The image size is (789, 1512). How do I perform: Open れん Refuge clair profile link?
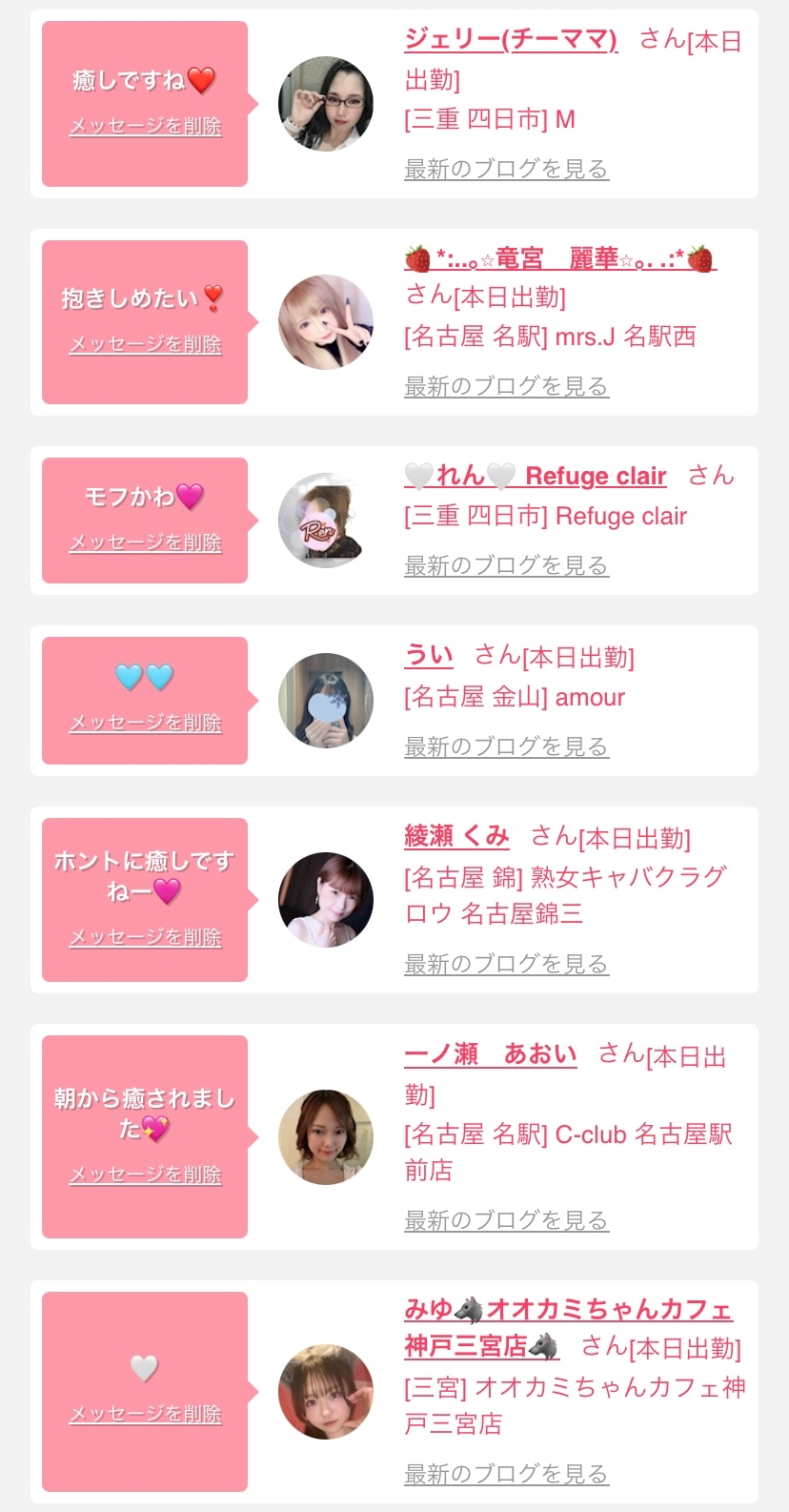coord(536,476)
